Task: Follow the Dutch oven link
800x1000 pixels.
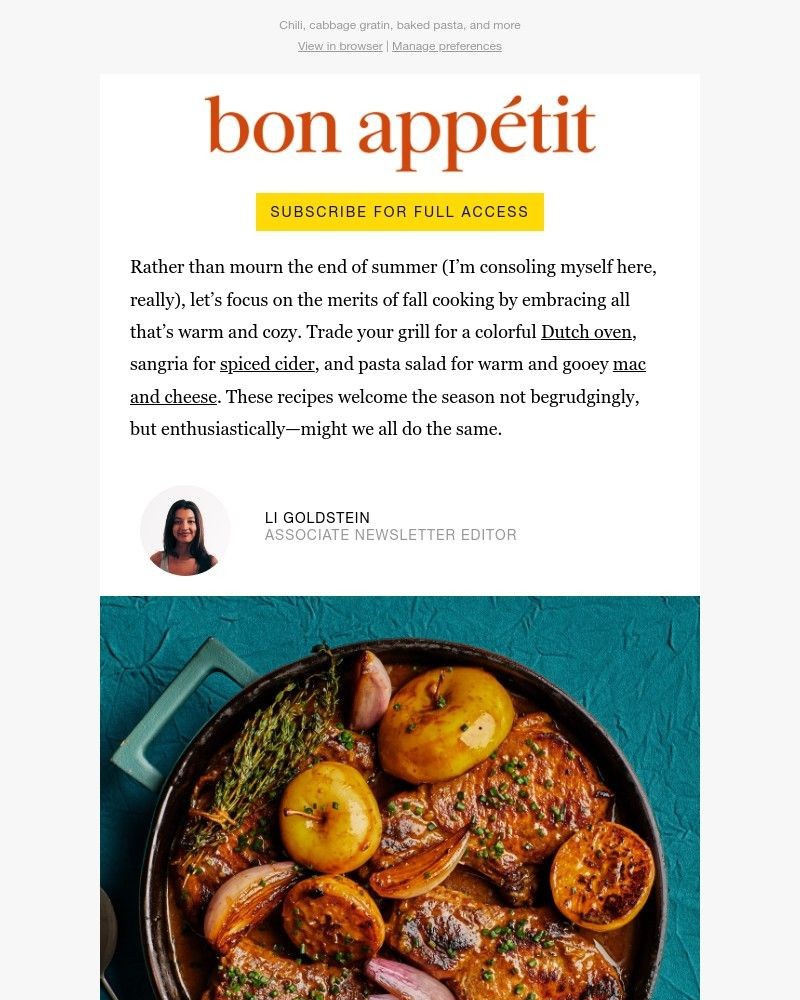Action: [x=587, y=332]
